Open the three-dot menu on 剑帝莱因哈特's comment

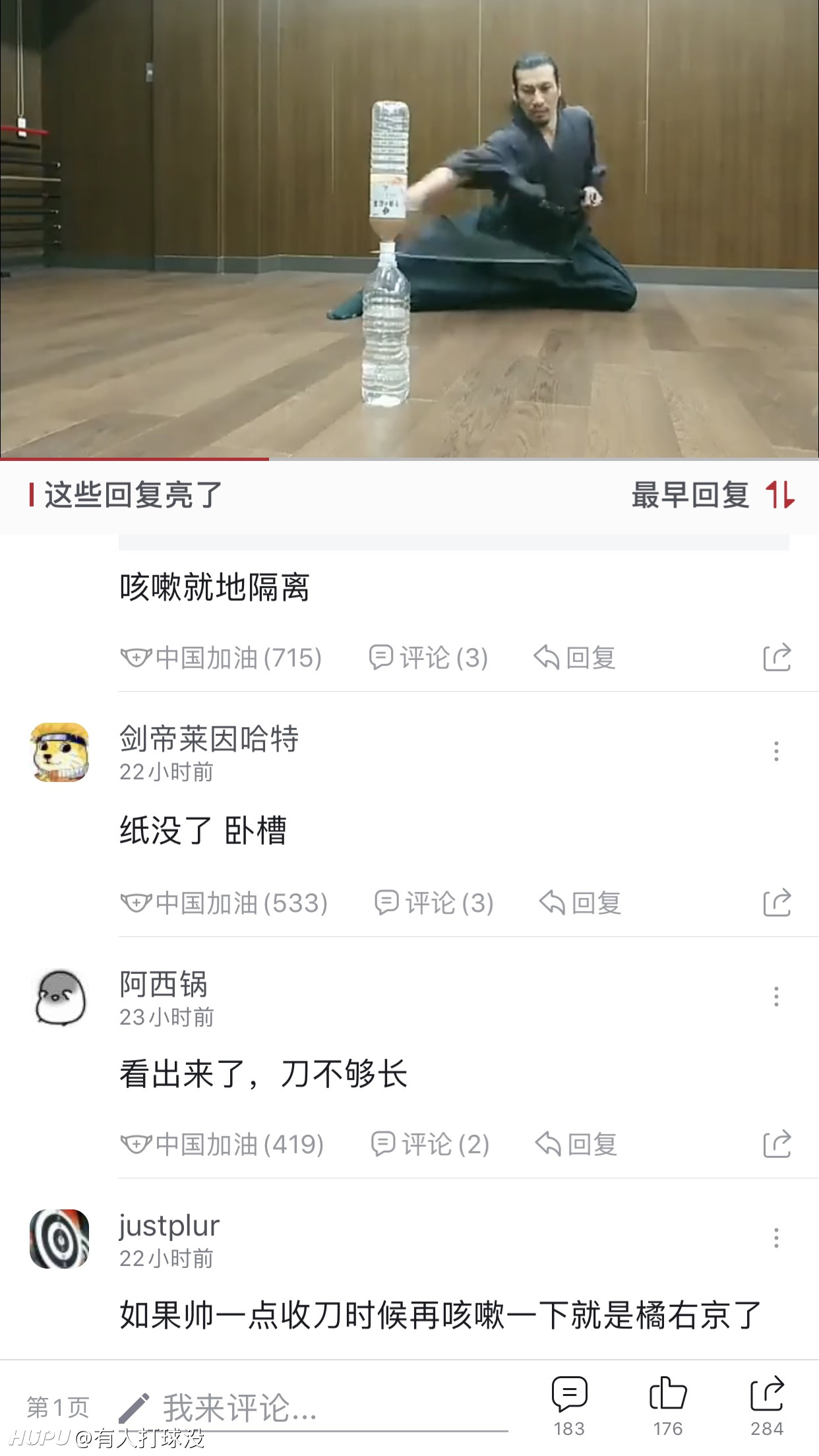pos(776,751)
